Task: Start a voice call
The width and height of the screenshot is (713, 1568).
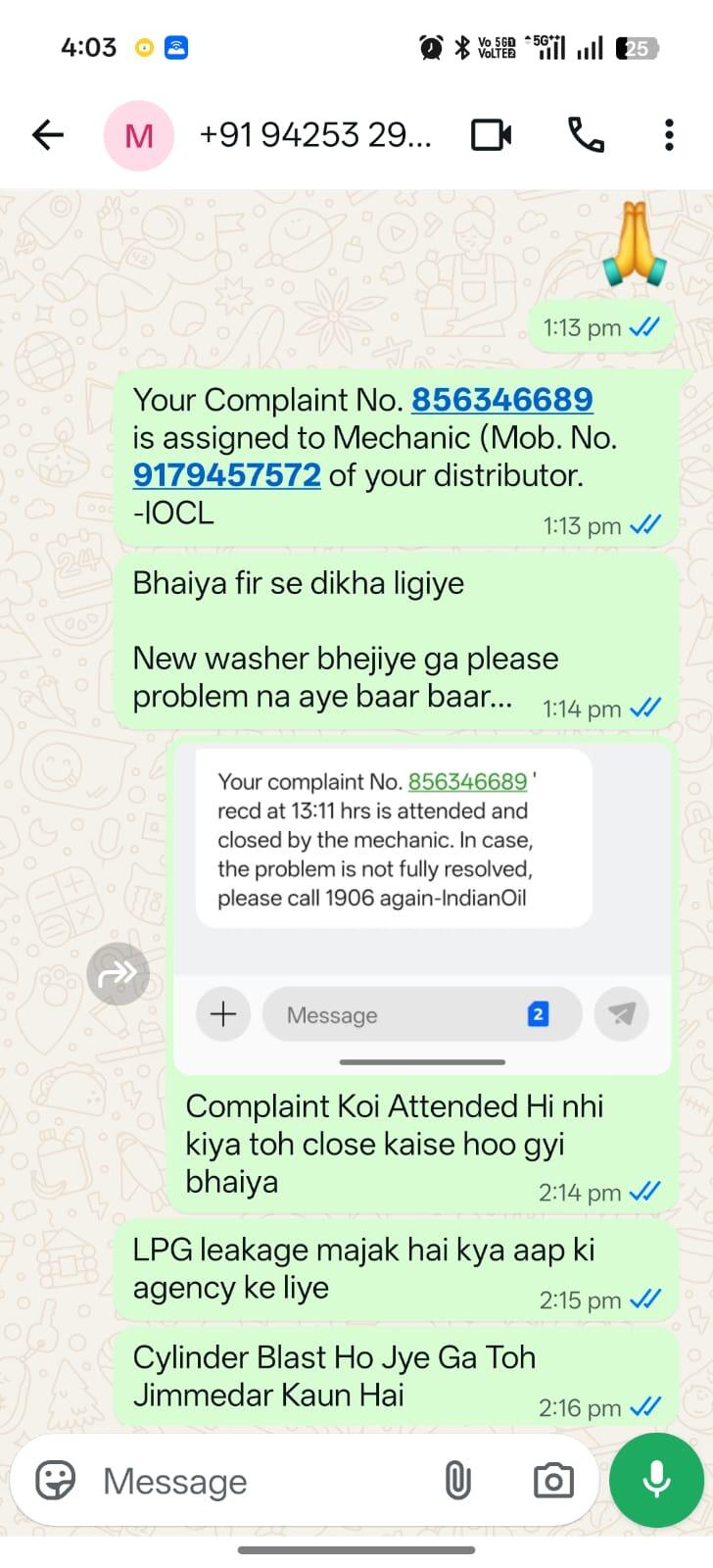Action: 586,135
